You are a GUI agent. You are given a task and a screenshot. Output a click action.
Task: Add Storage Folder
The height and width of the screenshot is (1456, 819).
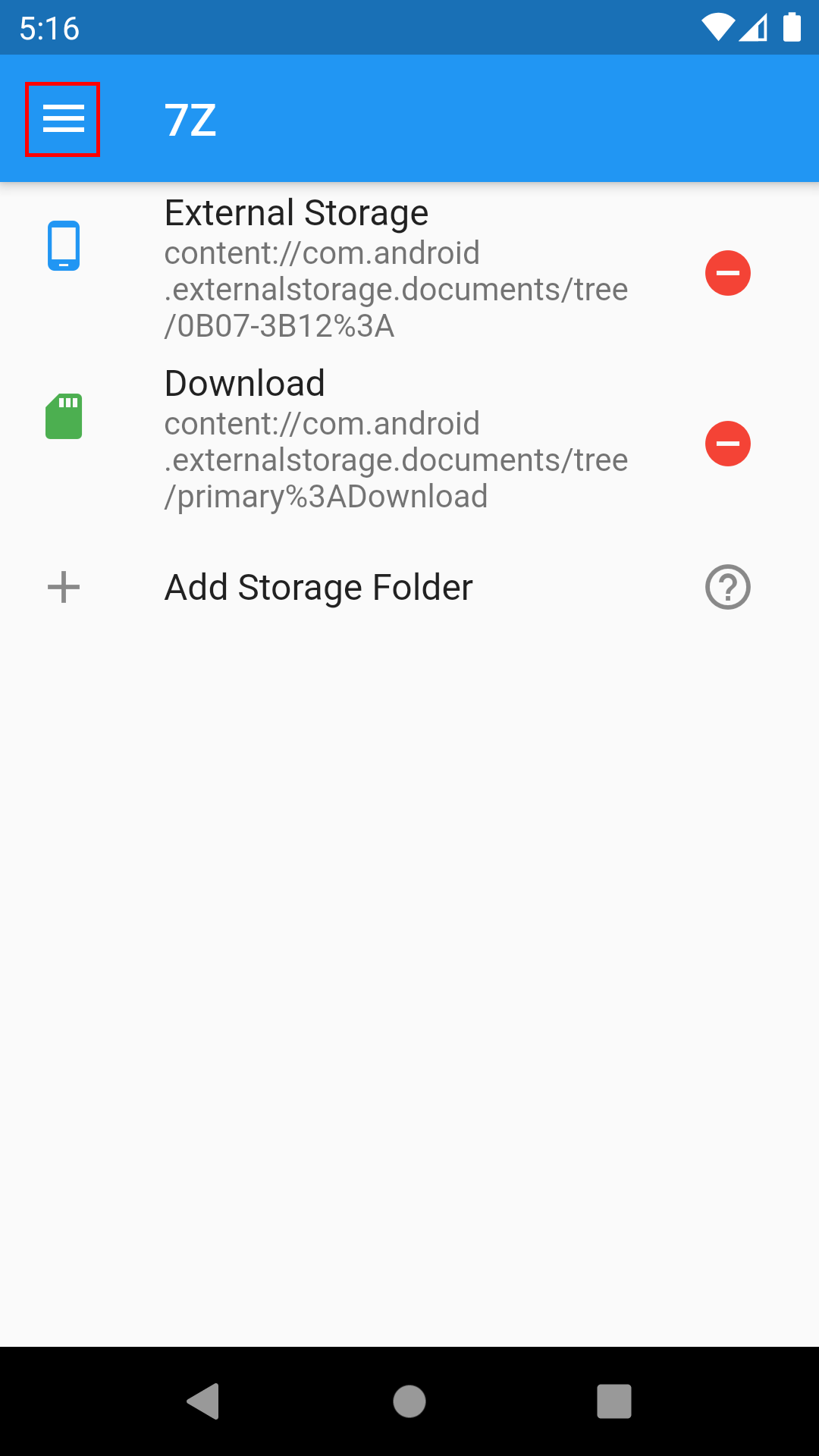(x=318, y=588)
